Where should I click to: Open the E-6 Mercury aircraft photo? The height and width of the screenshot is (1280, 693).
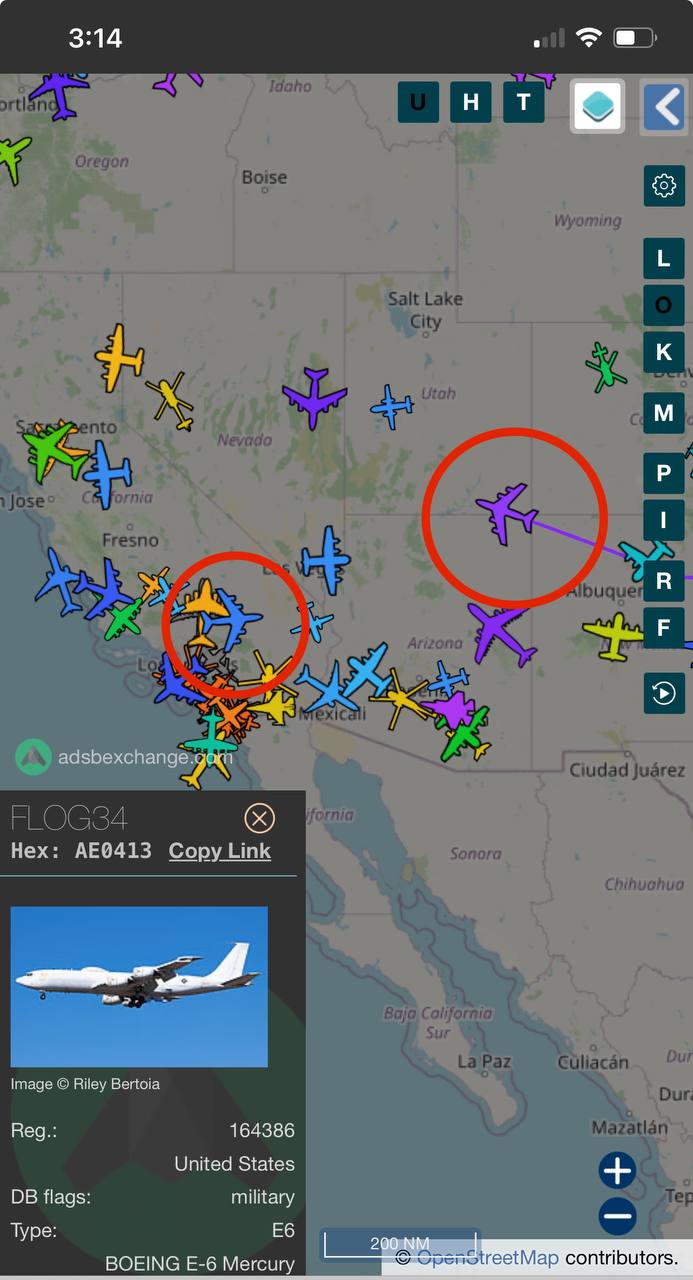(139, 986)
